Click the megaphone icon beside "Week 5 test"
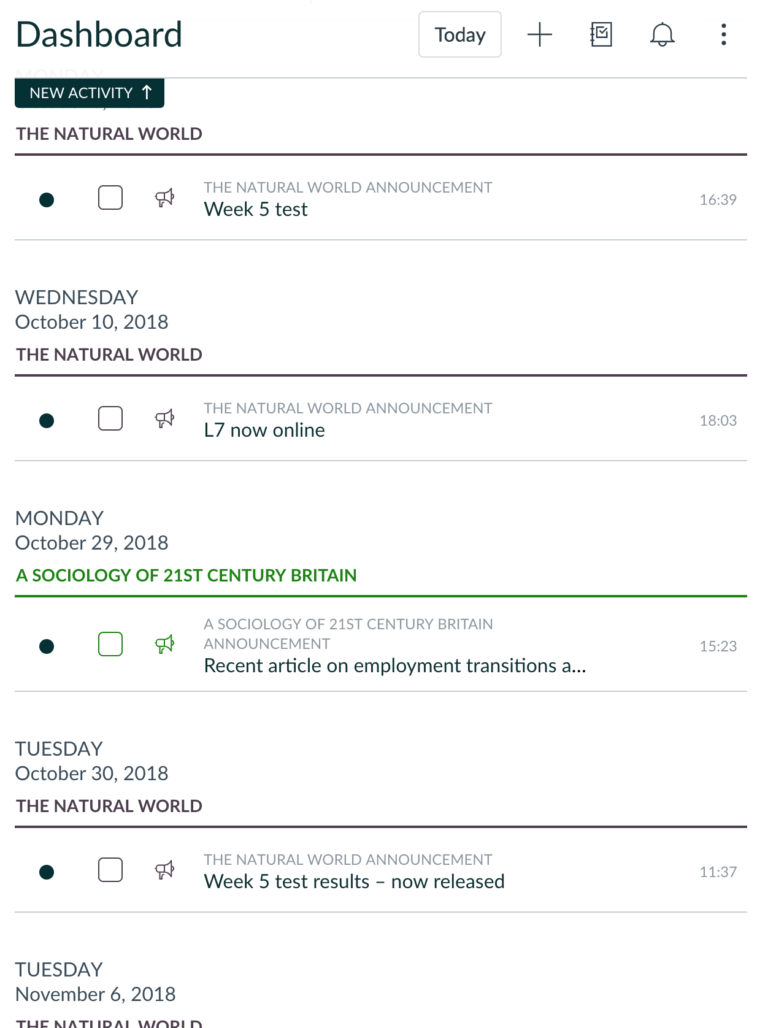Screen dimensions: 768x1028 165,197
